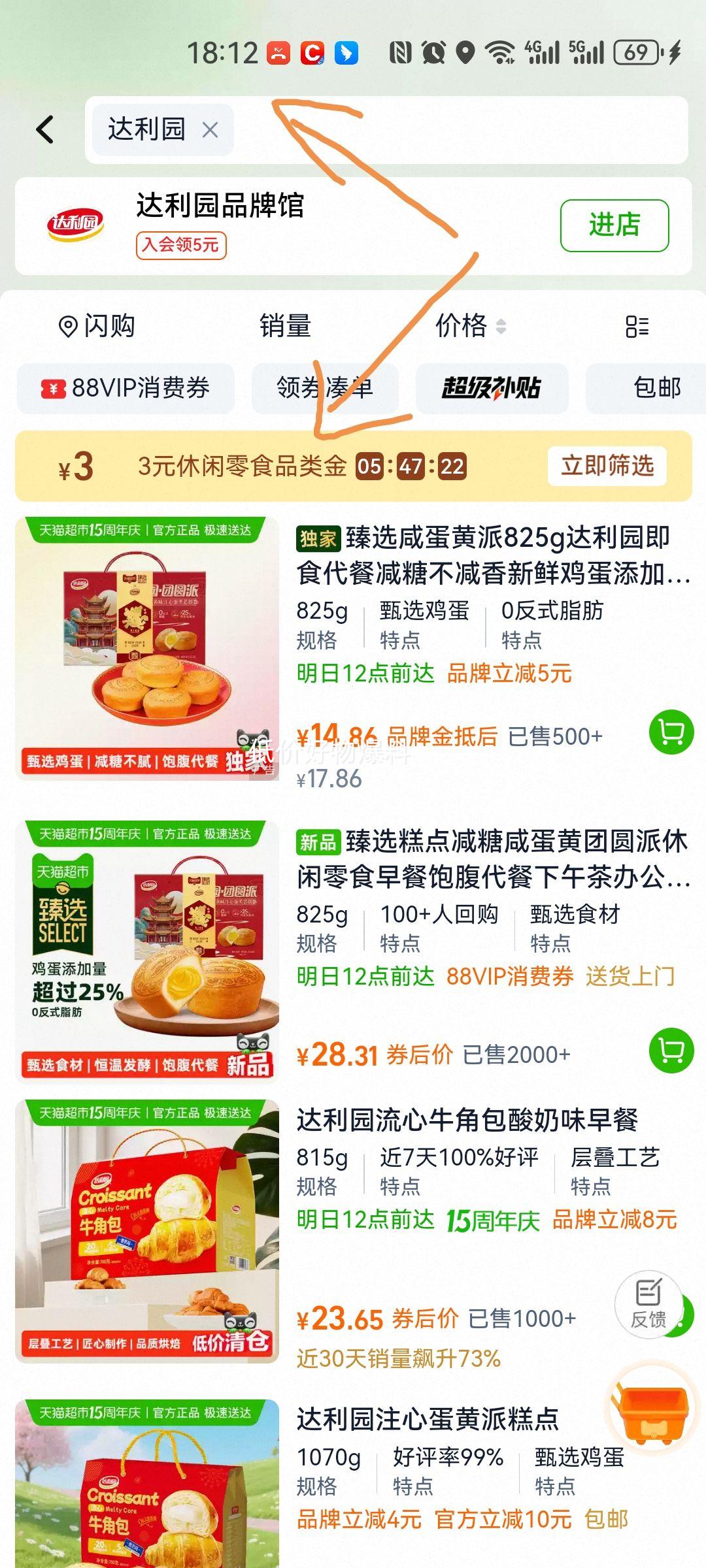The height and width of the screenshot is (1568, 706).
Task: Tap the back arrow to return
Action: pyautogui.click(x=43, y=129)
